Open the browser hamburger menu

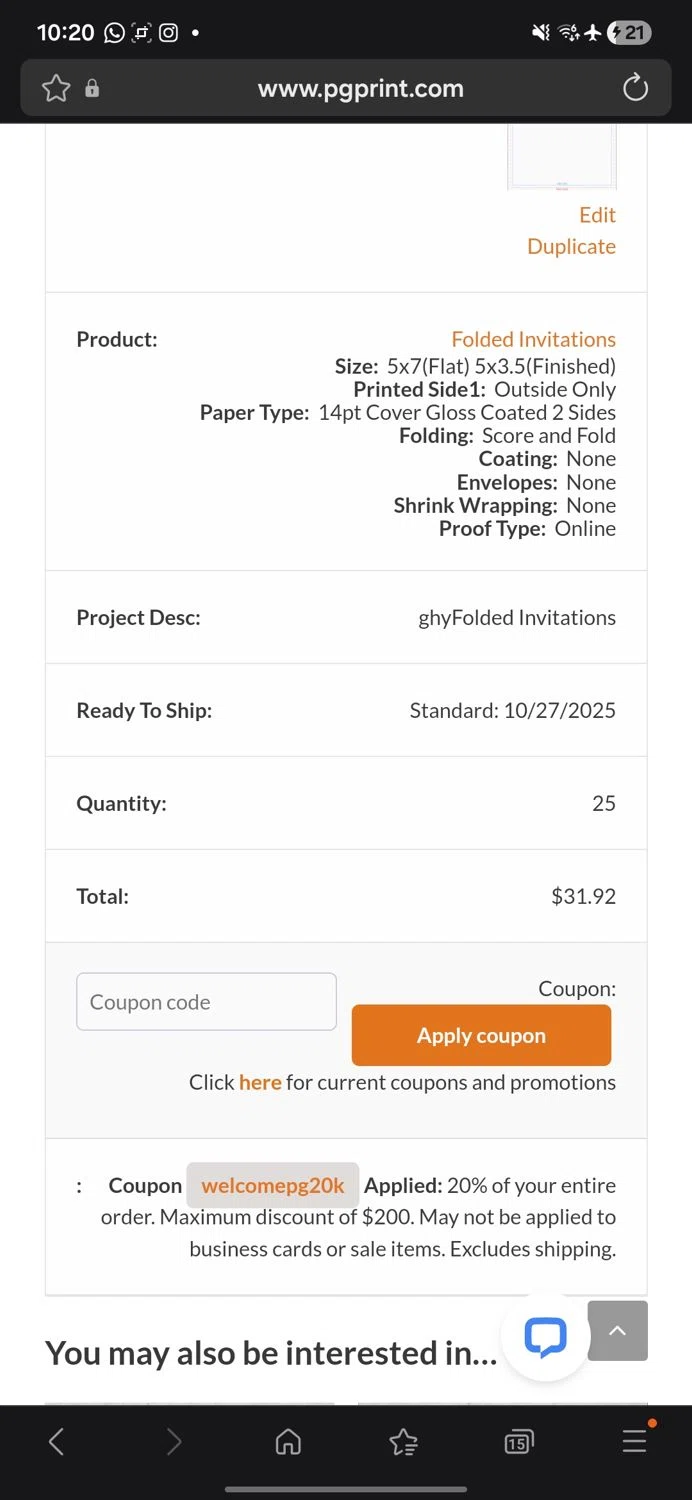point(634,1441)
